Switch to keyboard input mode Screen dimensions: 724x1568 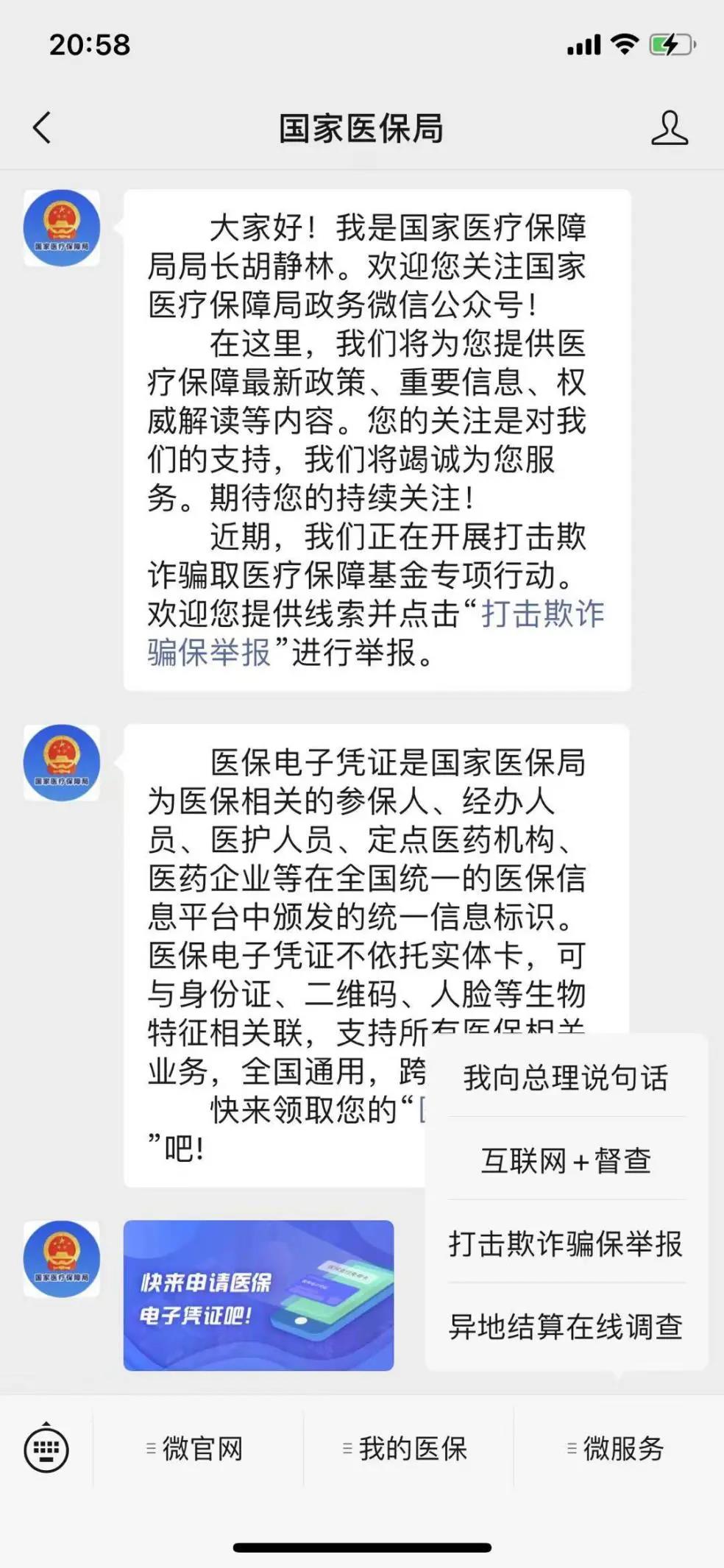click(46, 1449)
